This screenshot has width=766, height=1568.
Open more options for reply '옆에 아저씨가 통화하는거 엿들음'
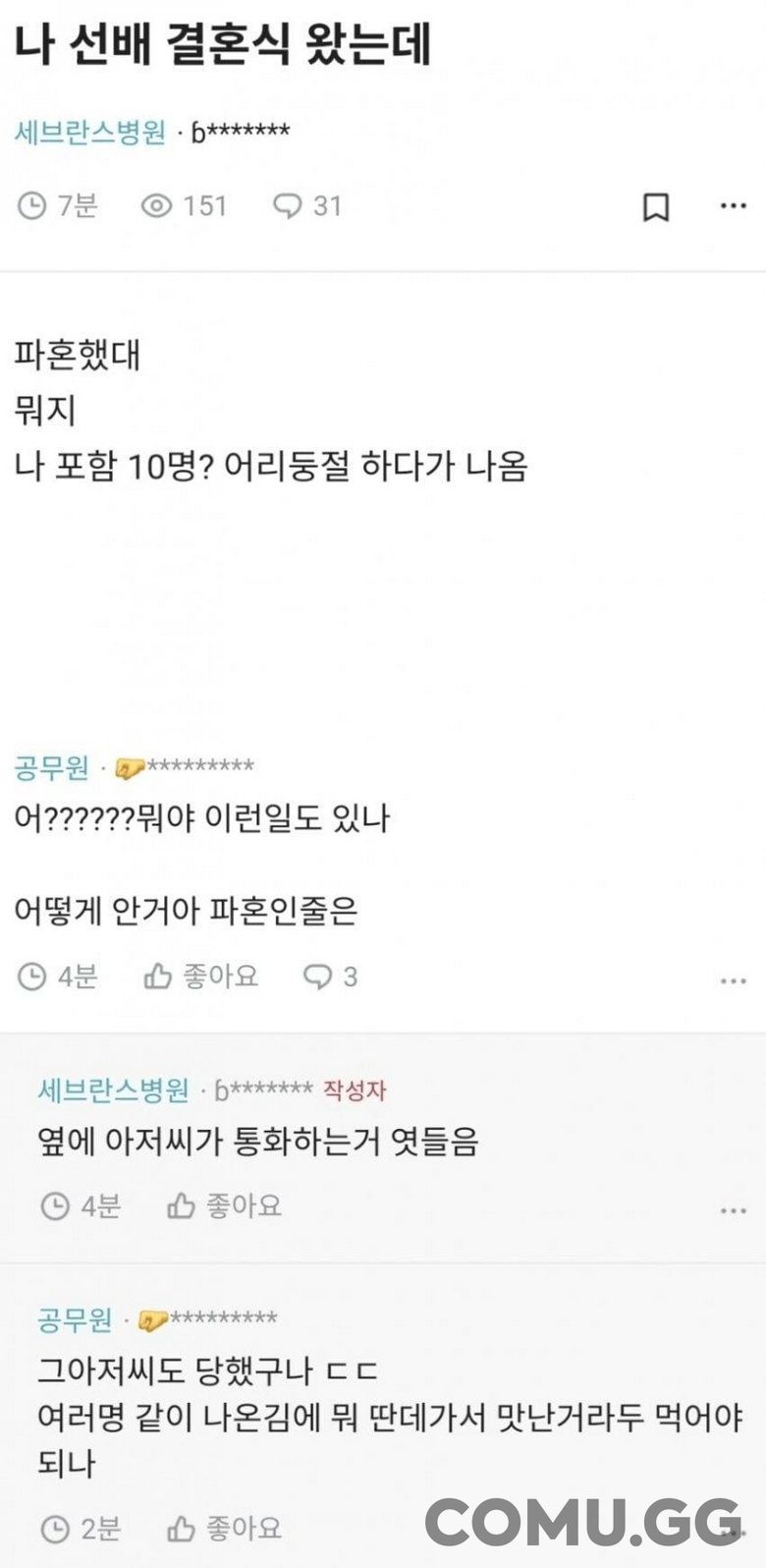tap(733, 1210)
